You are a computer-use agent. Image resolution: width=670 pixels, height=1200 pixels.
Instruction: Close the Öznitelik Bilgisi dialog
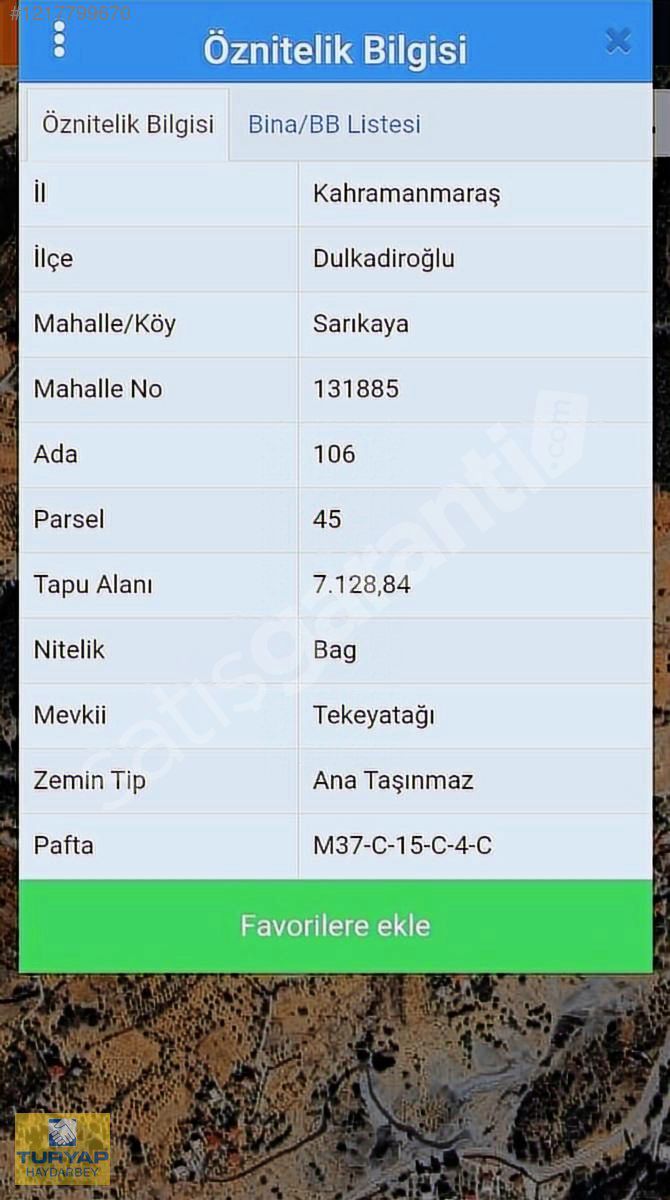(618, 41)
